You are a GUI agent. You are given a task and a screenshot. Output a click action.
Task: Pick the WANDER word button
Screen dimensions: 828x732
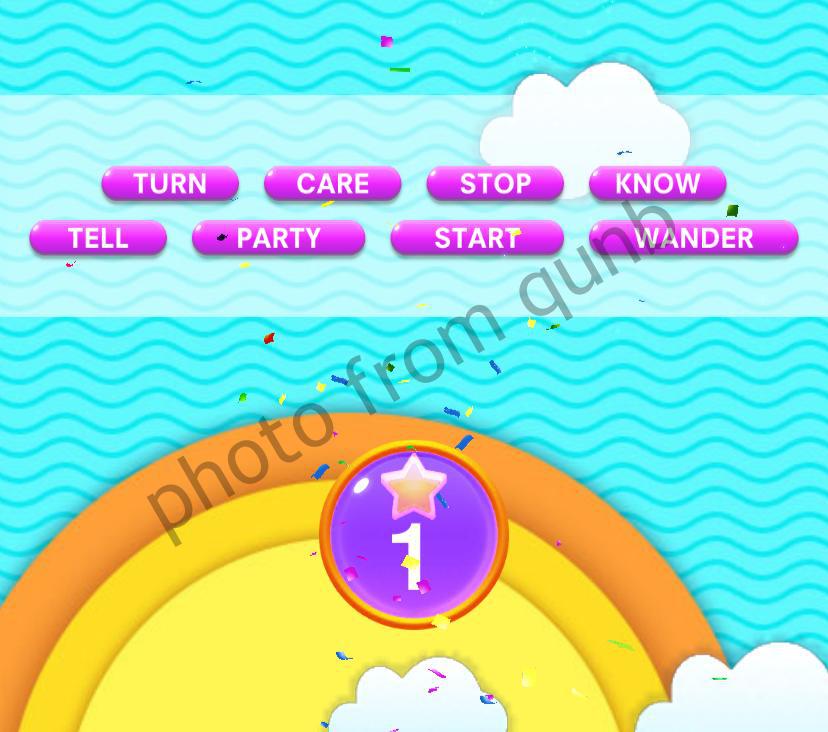click(693, 239)
